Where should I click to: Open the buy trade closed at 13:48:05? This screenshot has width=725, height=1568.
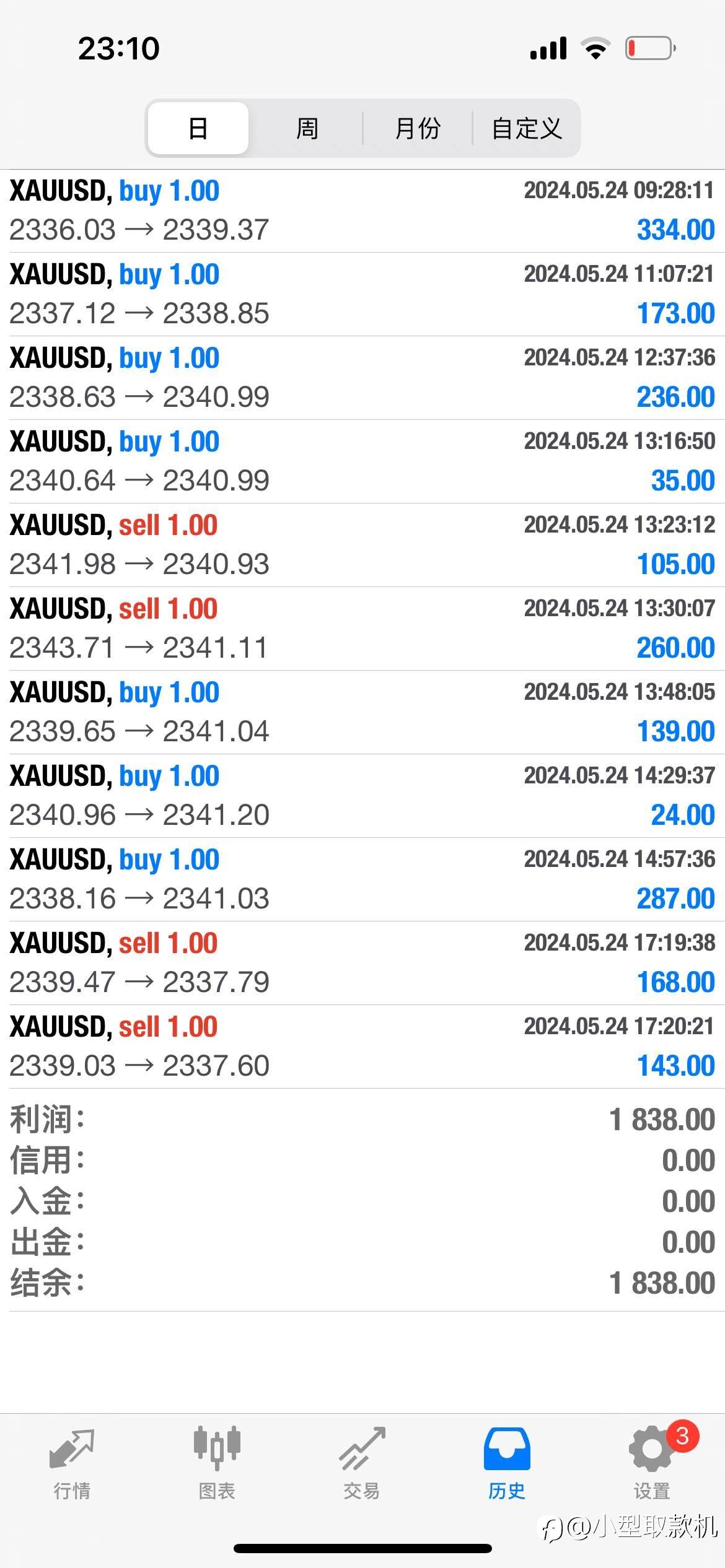coord(362,712)
